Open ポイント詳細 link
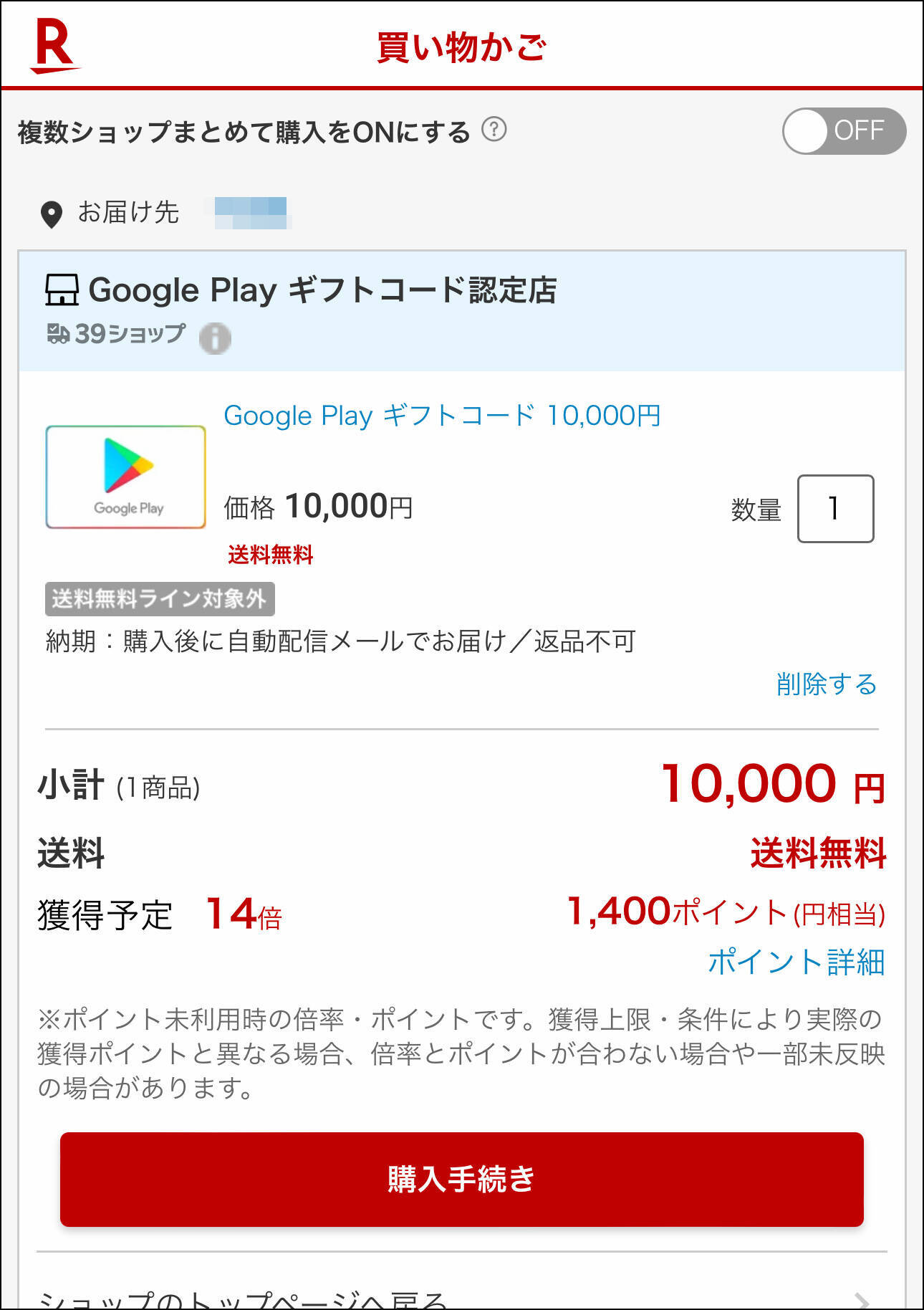Screen dimensions: 924x1310 [796, 962]
